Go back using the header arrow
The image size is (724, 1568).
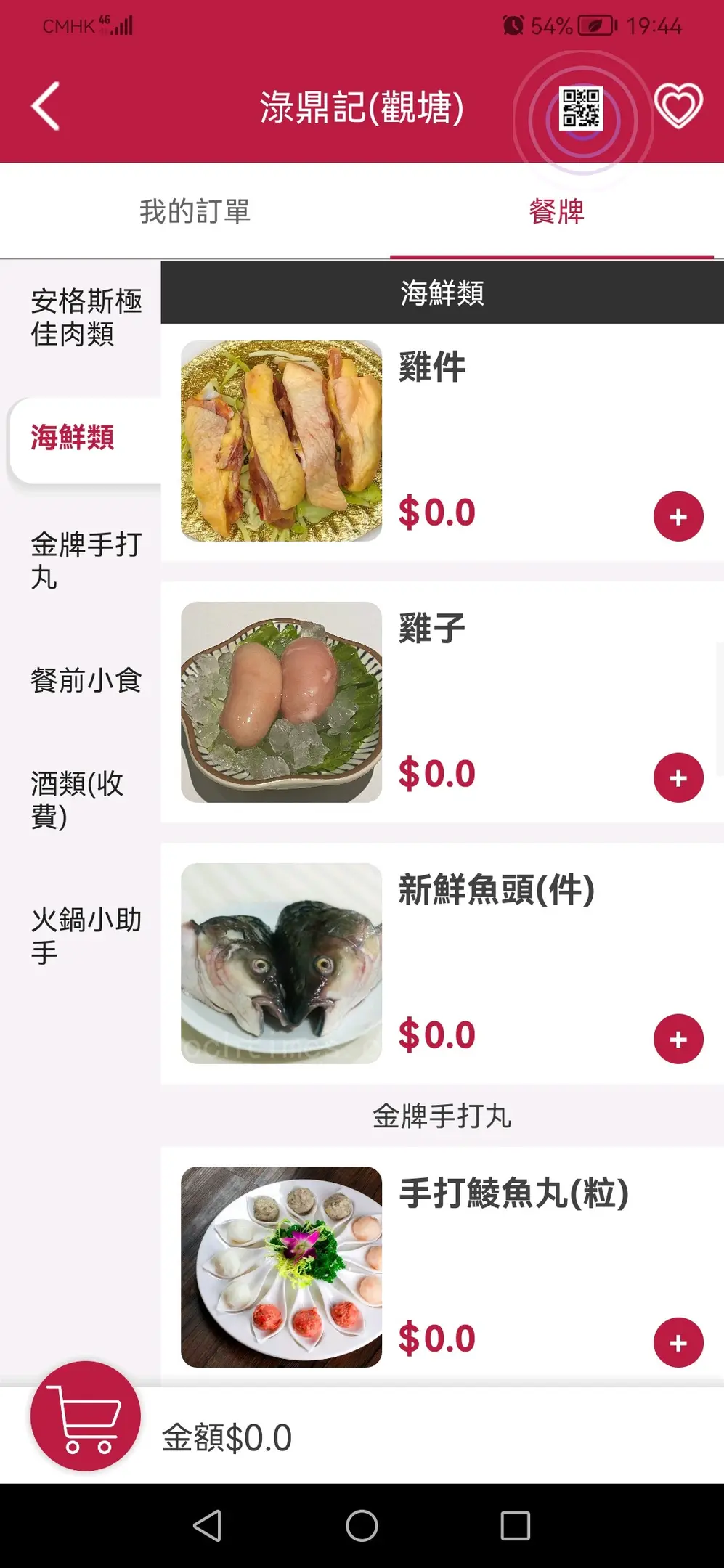pyautogui.click(x=46, y=107)
